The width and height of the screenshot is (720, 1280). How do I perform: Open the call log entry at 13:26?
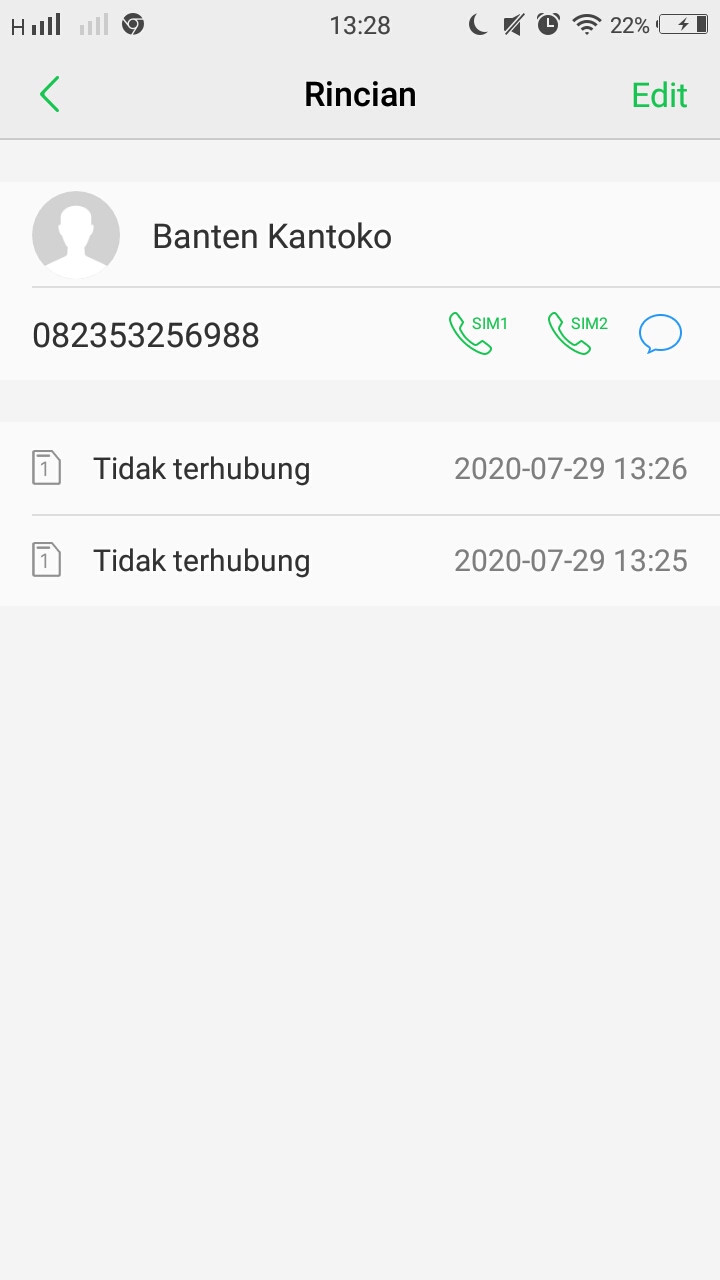[360, 468]
